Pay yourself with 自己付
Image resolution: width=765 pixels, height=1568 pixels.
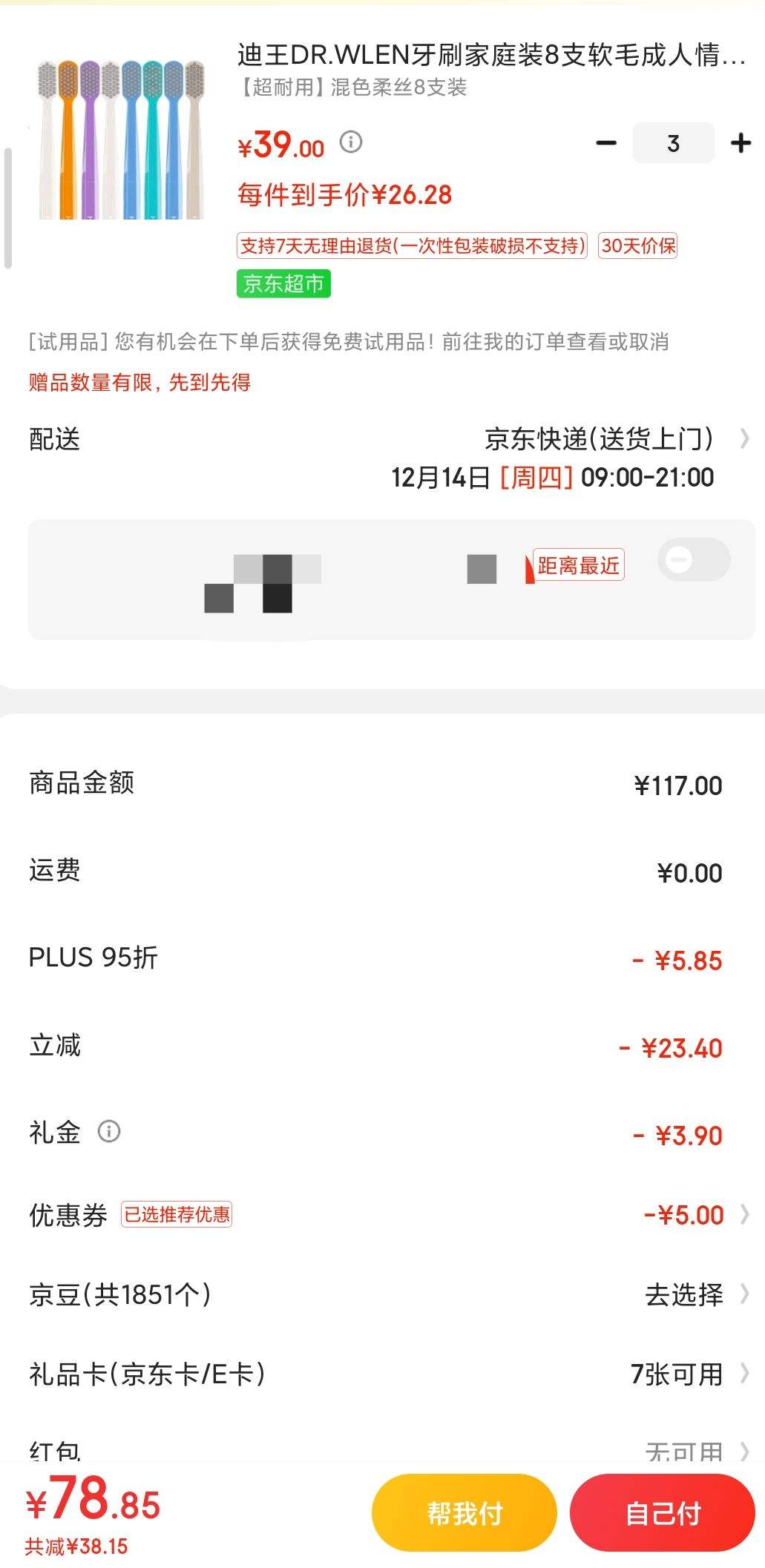pos(663,1512)
